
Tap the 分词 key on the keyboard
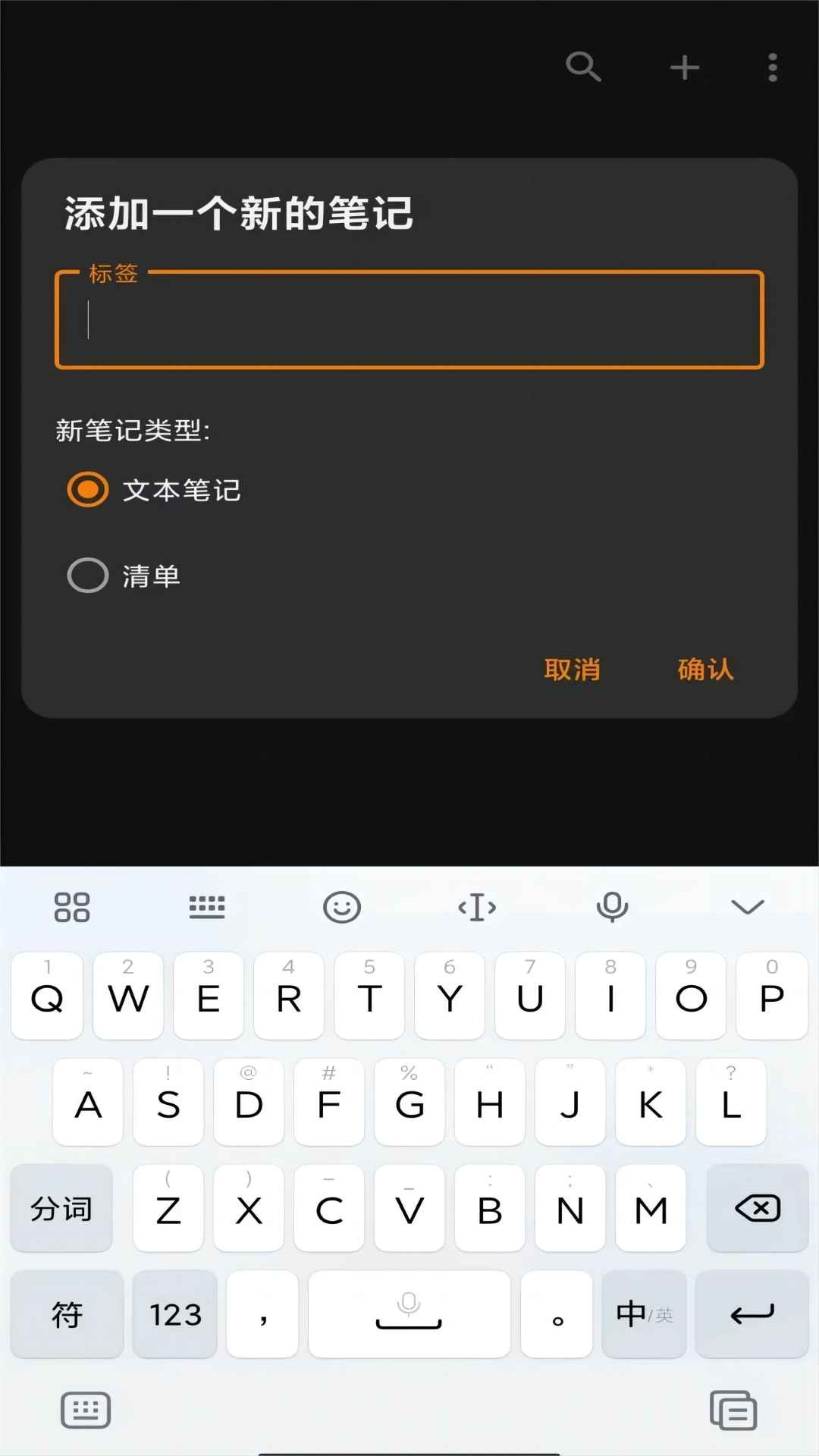tap(61, 1208)
